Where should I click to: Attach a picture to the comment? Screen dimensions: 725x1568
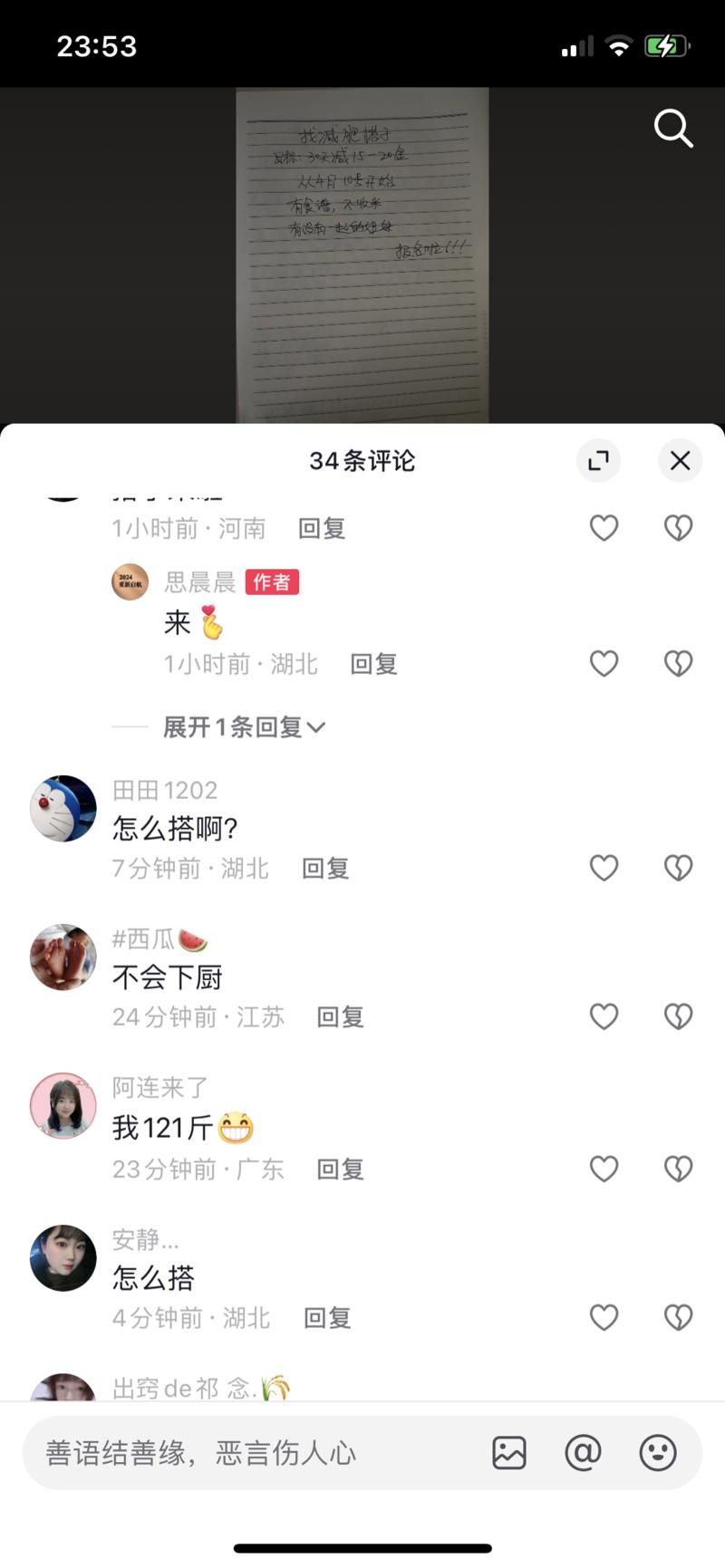(x=509, y=1453)
